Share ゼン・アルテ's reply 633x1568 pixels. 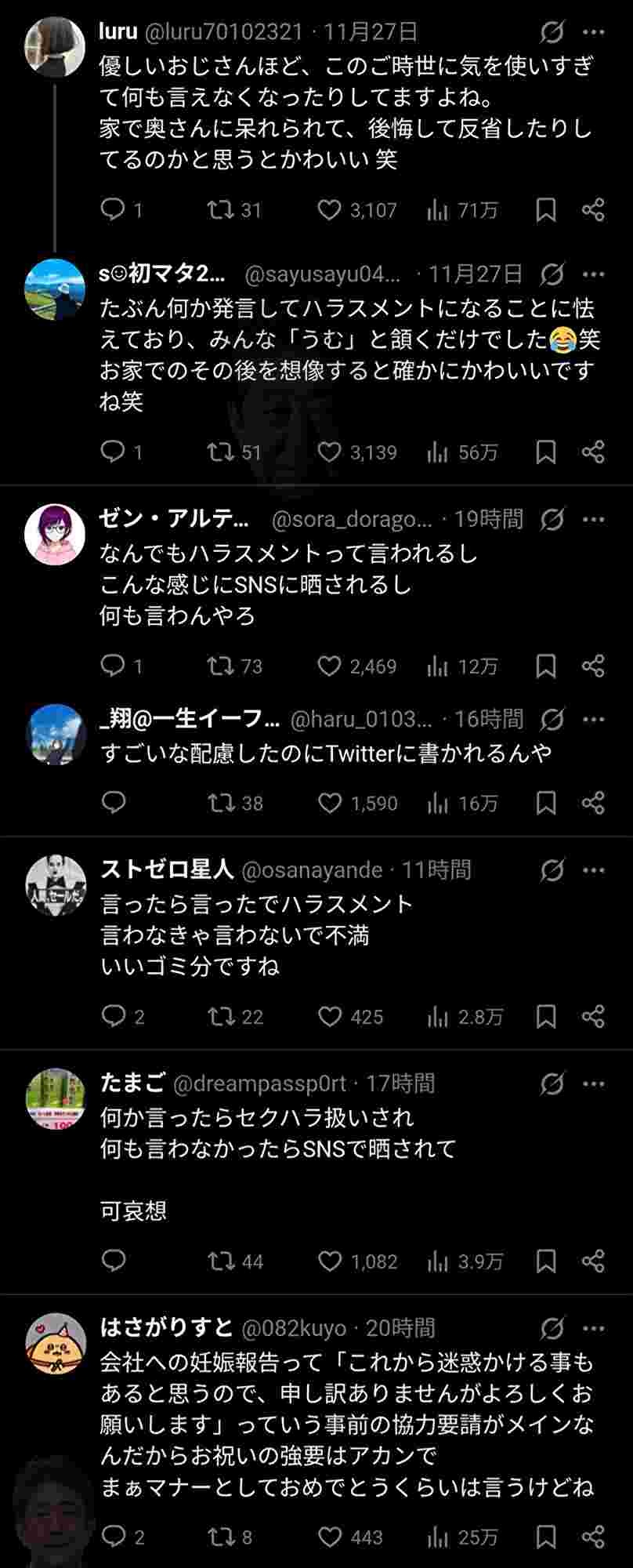(x=593, y=666)
